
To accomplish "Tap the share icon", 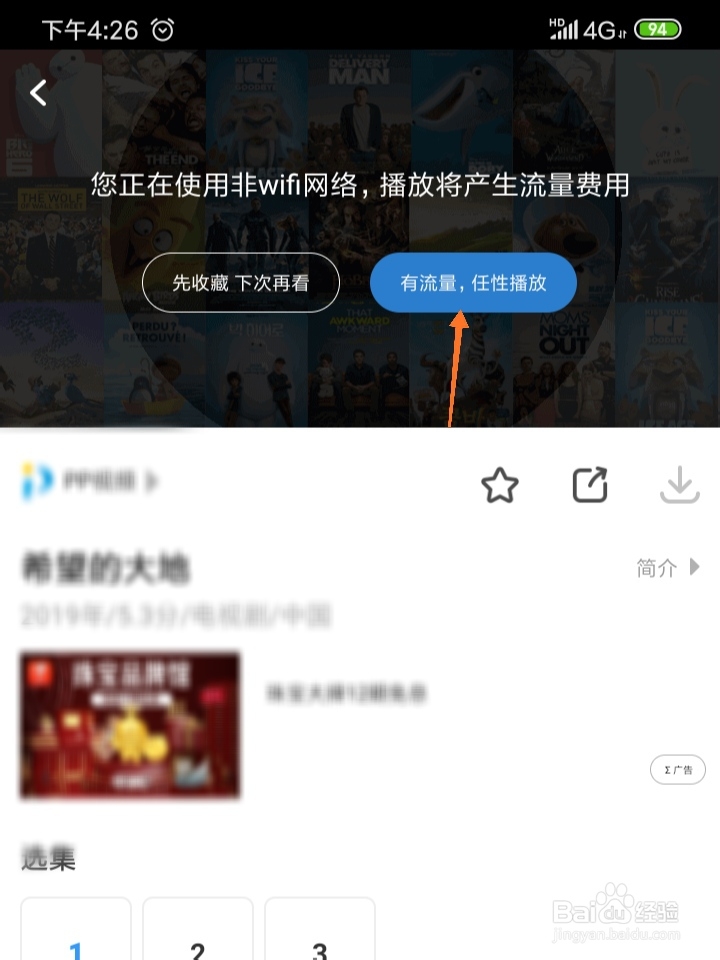I will click(590, 485).
